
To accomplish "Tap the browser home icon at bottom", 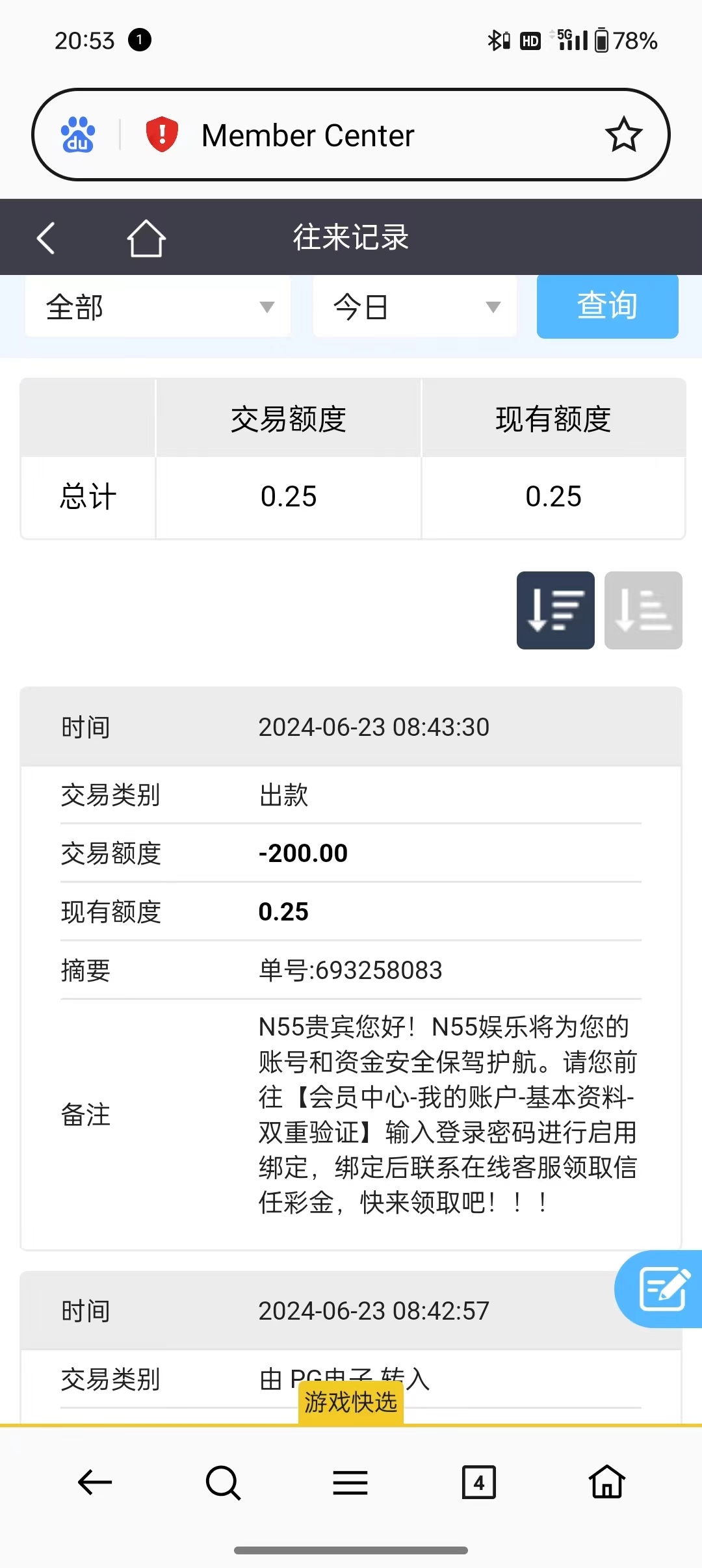I will 607,1483.
